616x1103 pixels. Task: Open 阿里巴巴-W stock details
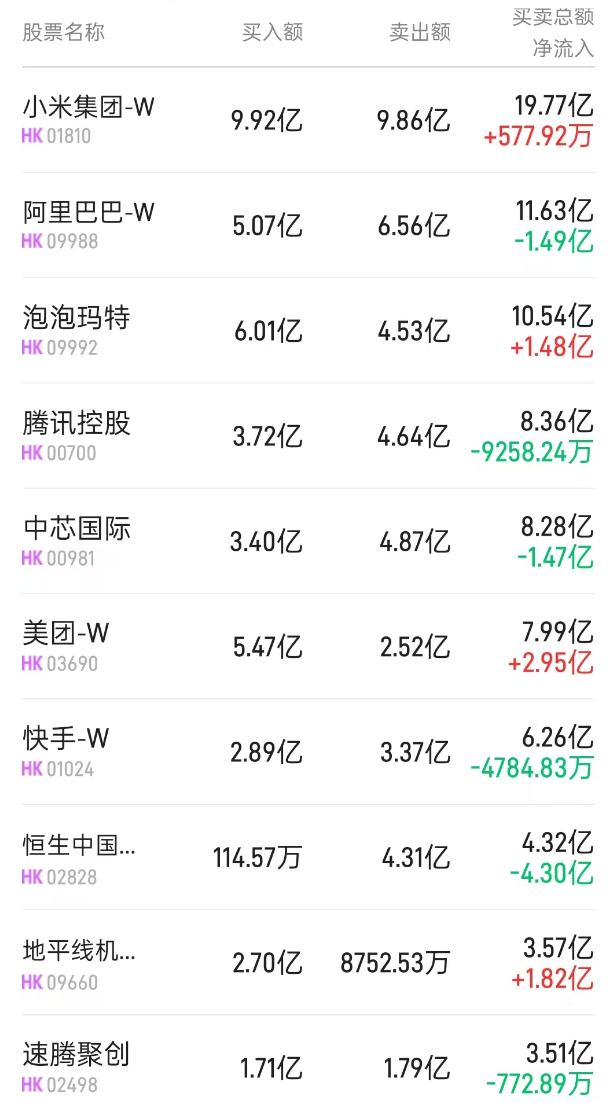tap(308, 225)
